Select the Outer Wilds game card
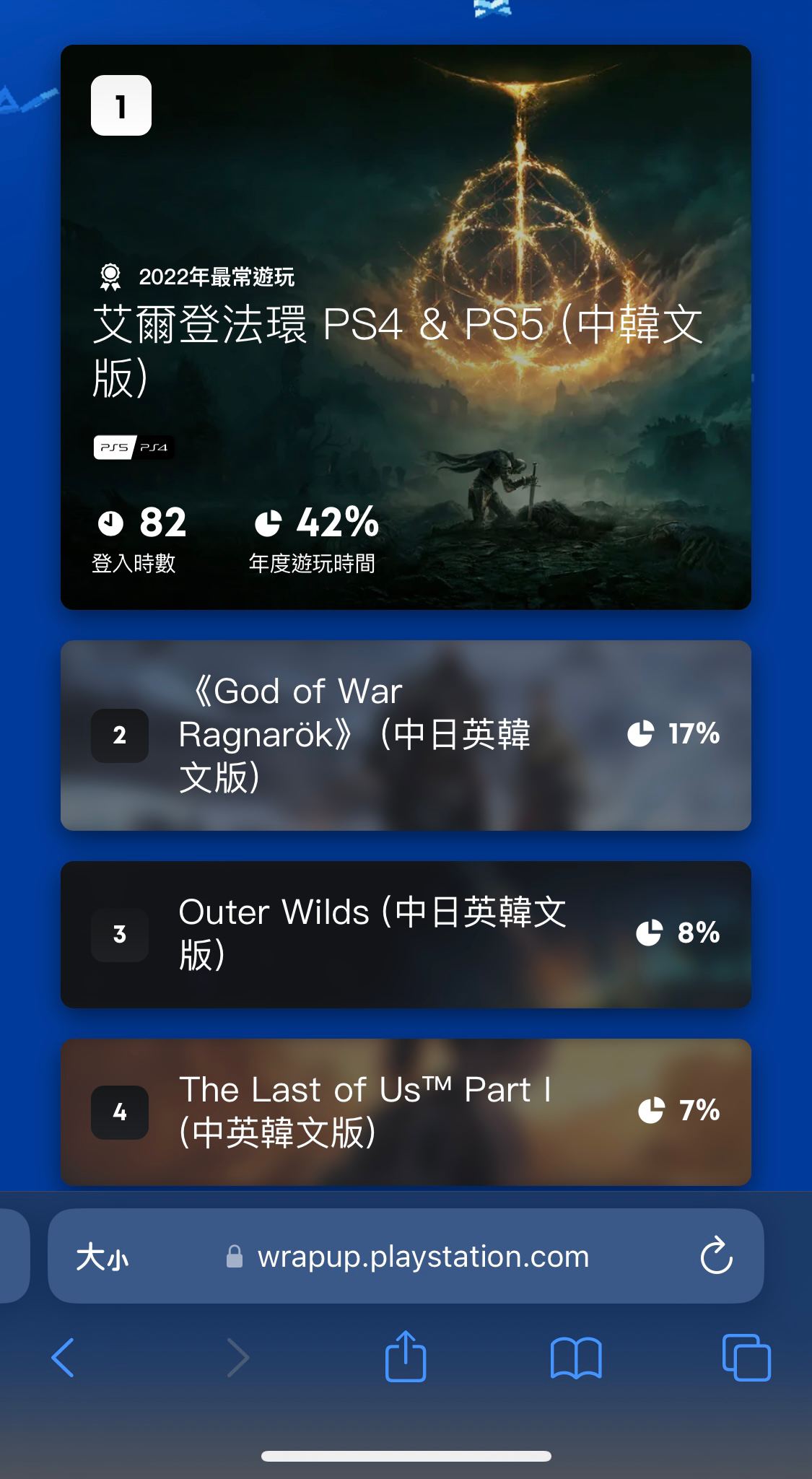The image size is (812, 1479). pos(406,934)
